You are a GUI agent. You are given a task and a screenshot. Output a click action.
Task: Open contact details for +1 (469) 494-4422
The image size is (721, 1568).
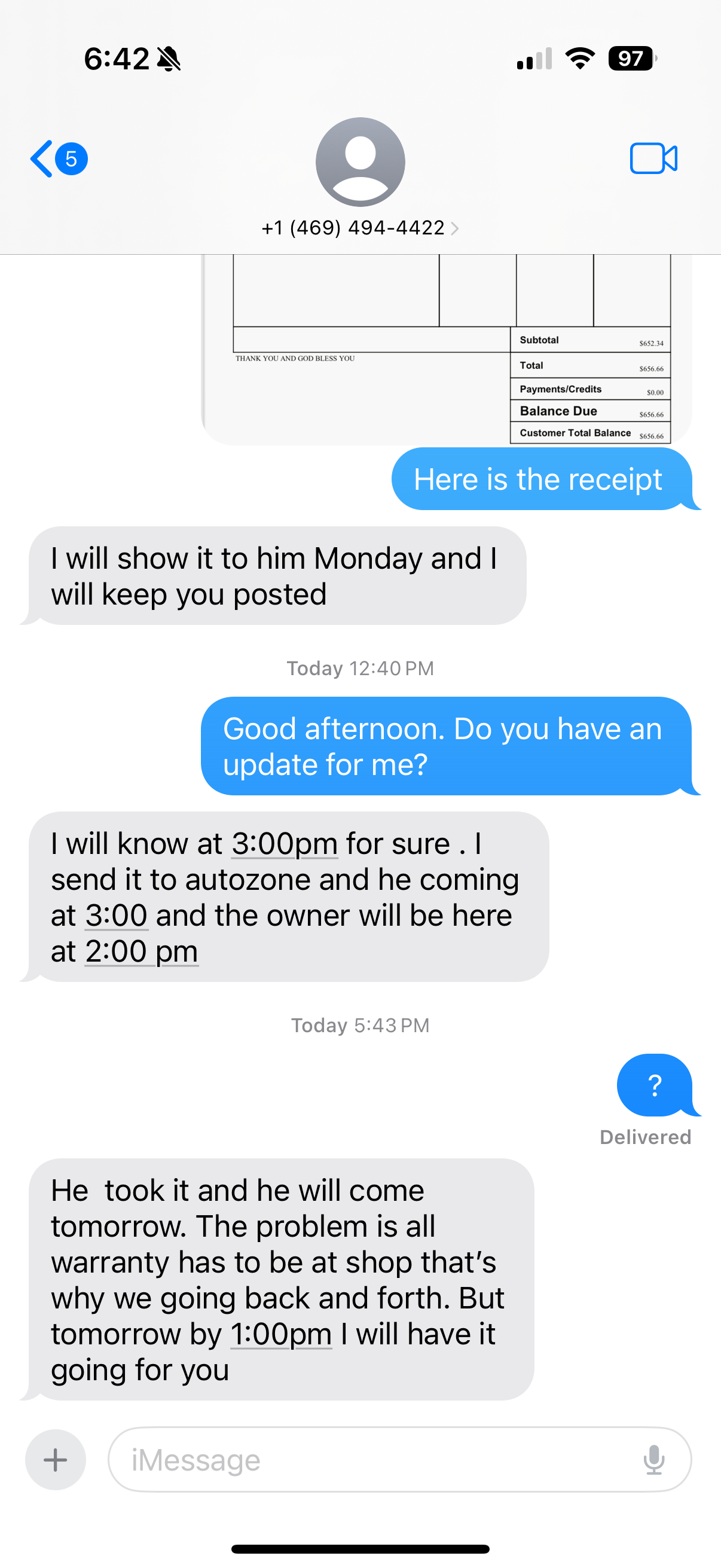359,228
